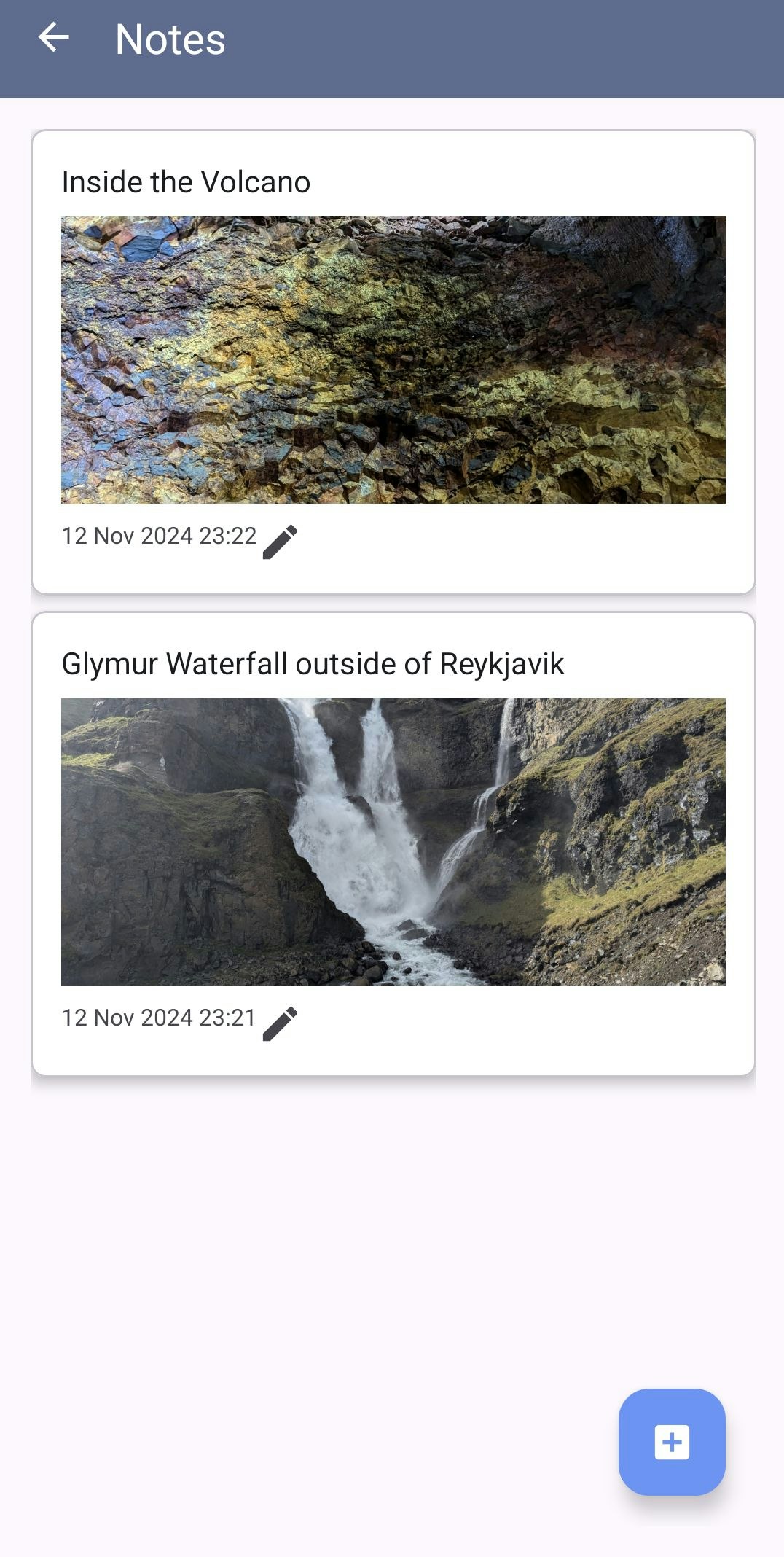Open the Inside the Volcano note
The image size is (784, 1557).
(393, 359)
